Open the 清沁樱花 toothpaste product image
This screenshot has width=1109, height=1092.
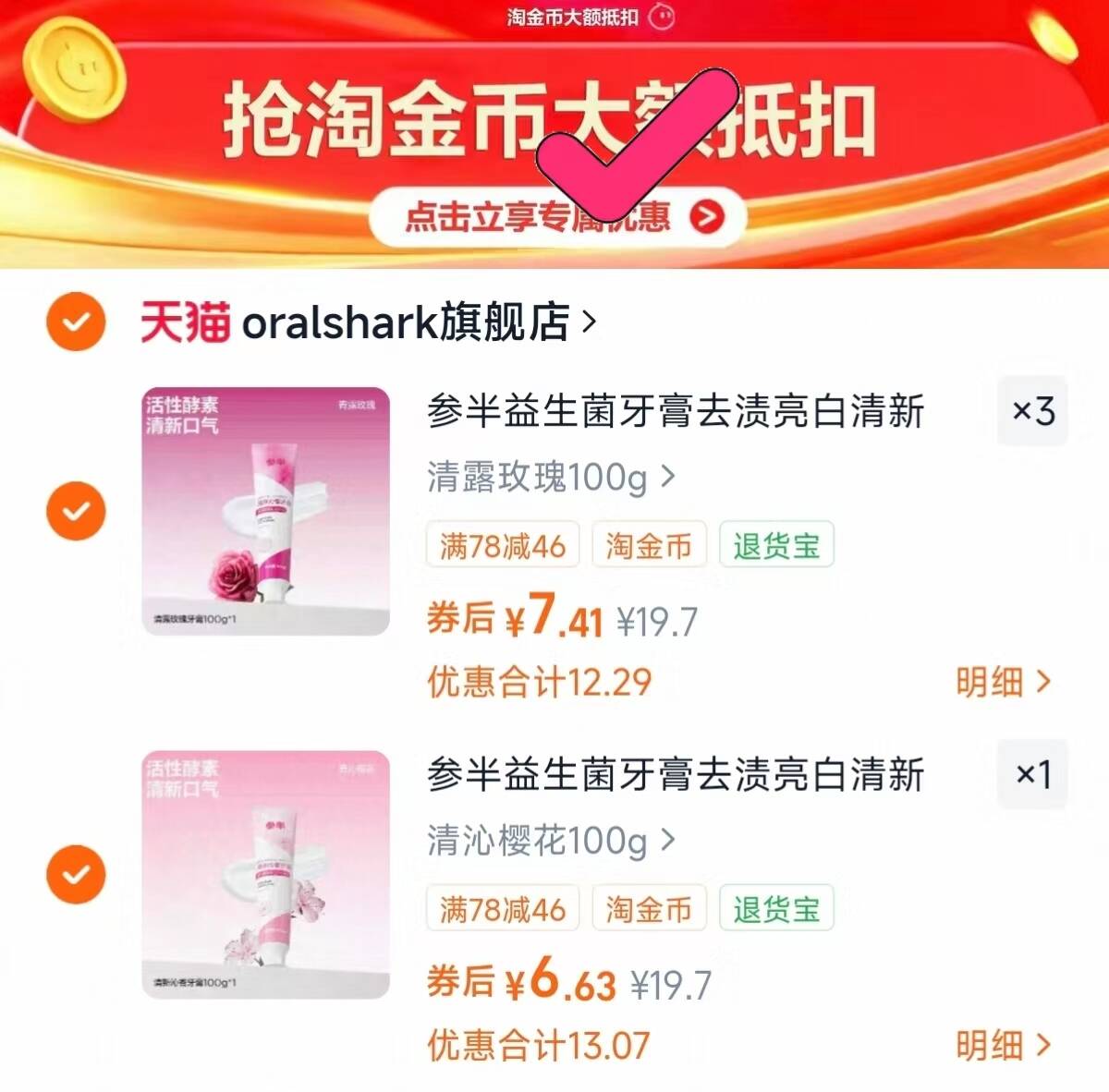click(266, 874)
